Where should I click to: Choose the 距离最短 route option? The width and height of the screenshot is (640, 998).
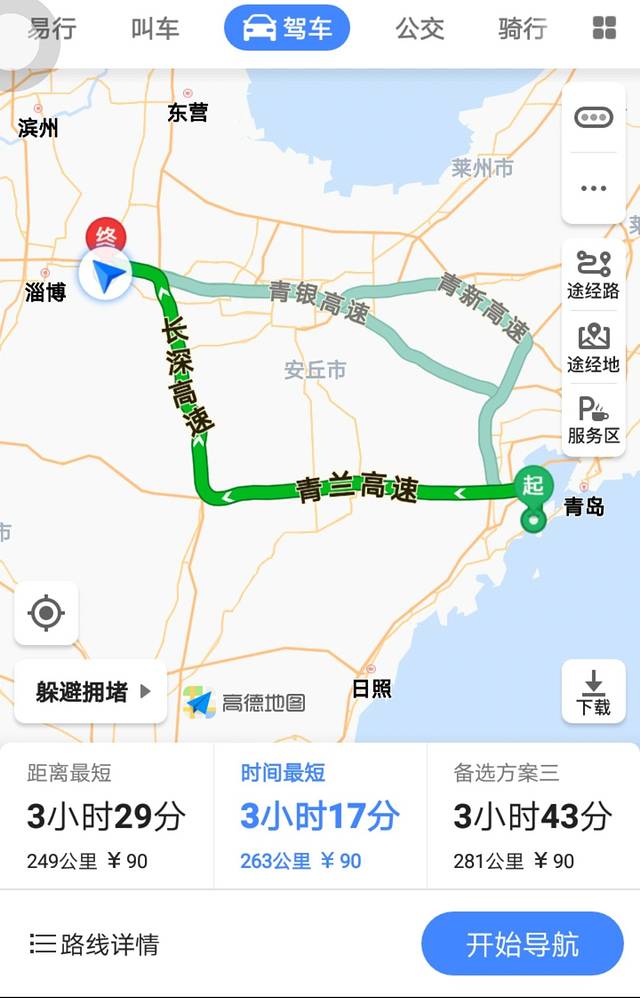tap(107, 816)
